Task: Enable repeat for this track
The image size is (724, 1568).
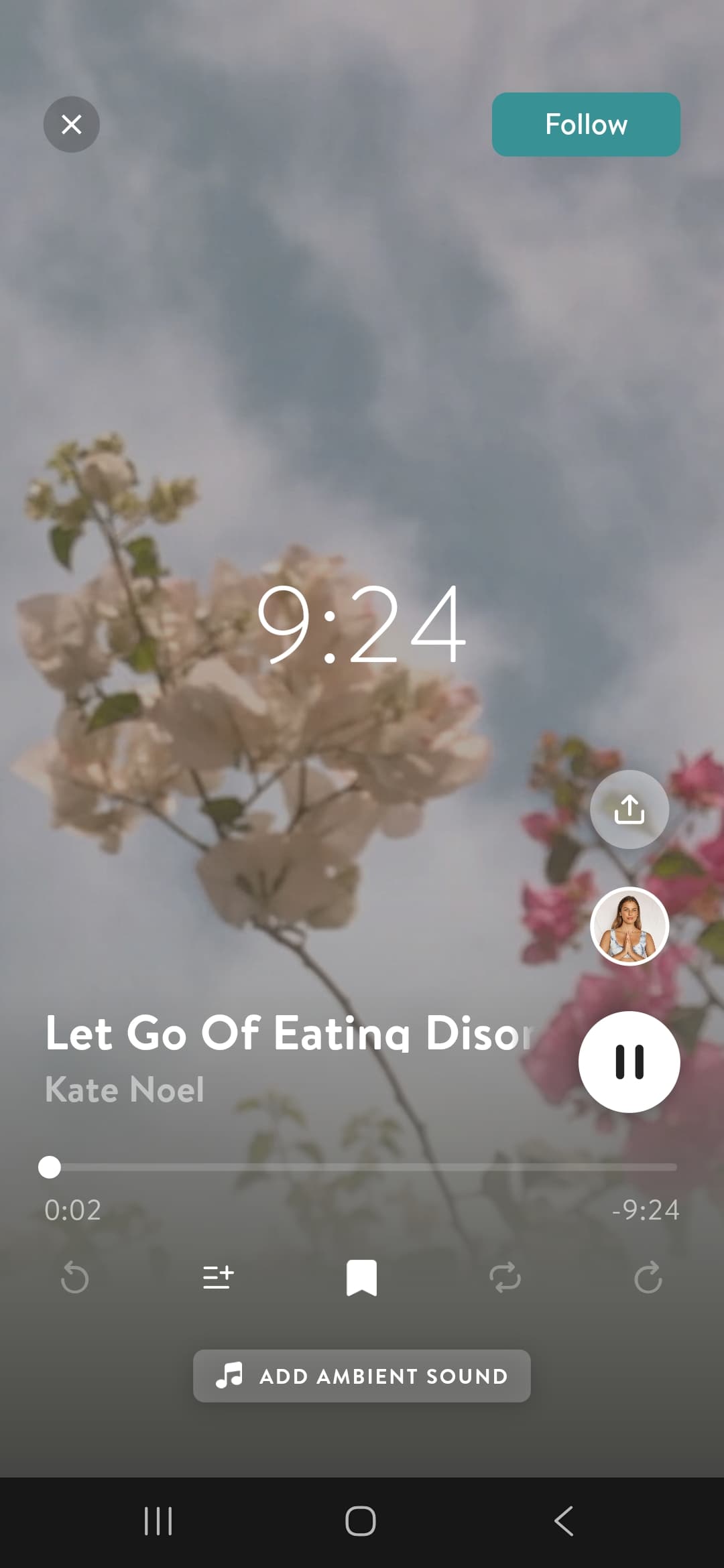Action: click(x=505, y=1277)
